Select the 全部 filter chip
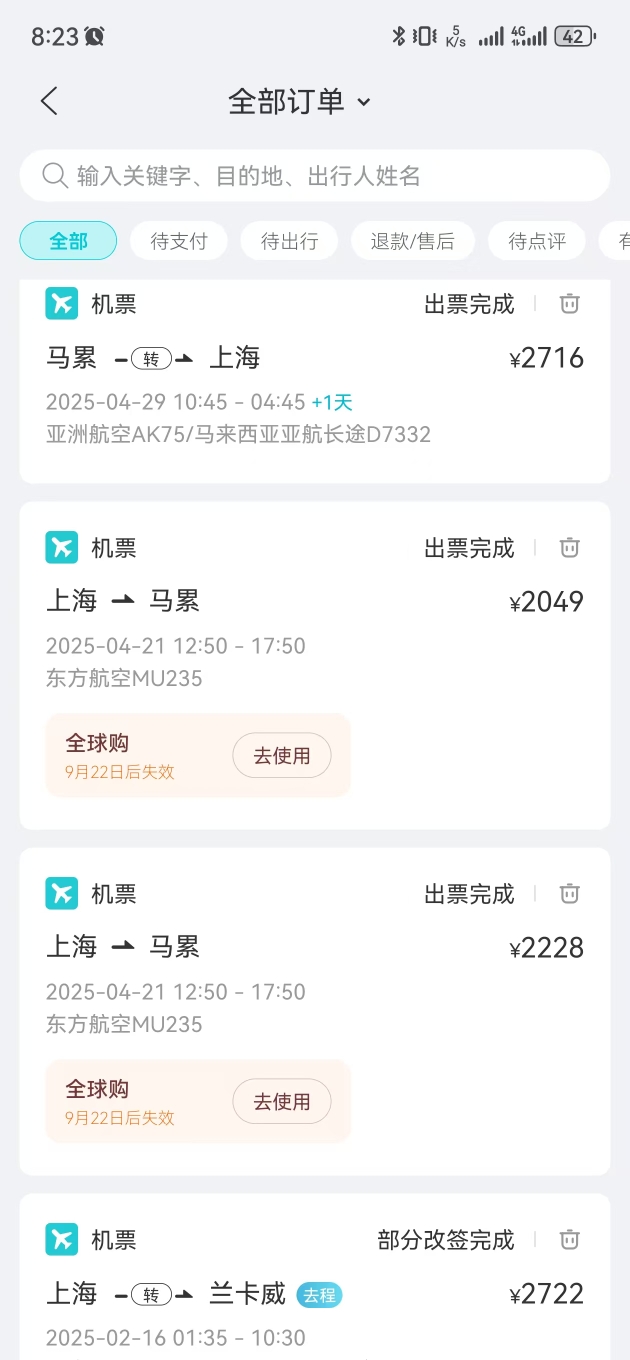The image size is (630, 1360). pyautogui.click(x=68, y=241)
